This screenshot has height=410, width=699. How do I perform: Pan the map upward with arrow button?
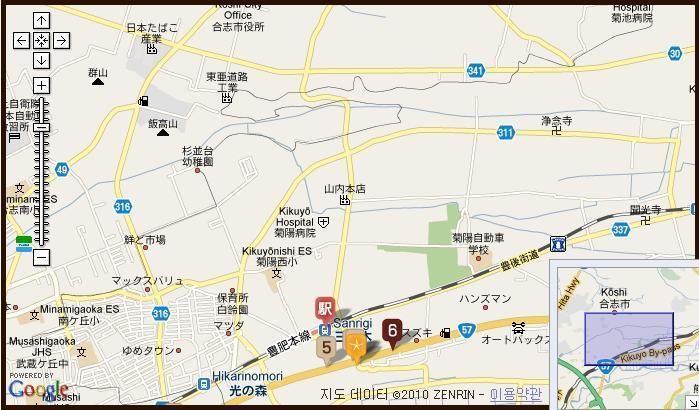(x=41, y=21)
